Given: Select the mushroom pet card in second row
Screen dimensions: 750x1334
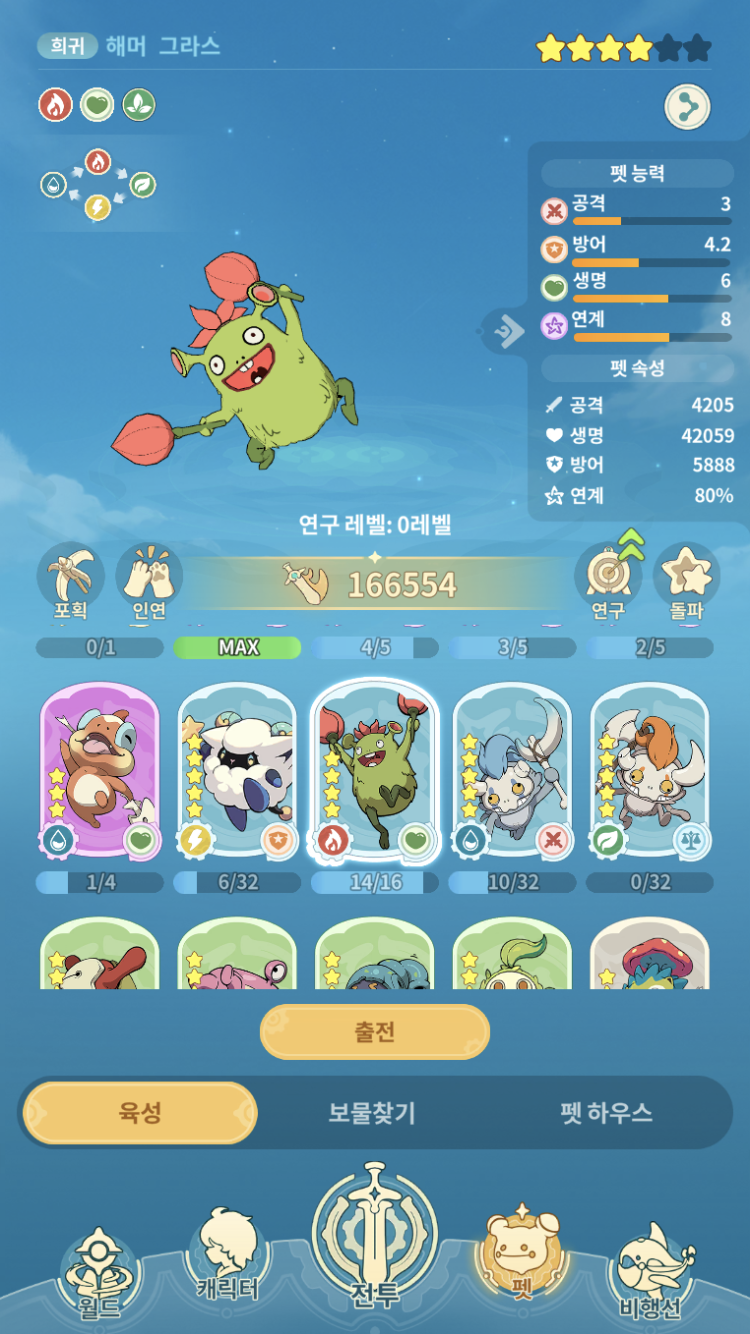Looking at the screenshot, I should coord(650,953).
